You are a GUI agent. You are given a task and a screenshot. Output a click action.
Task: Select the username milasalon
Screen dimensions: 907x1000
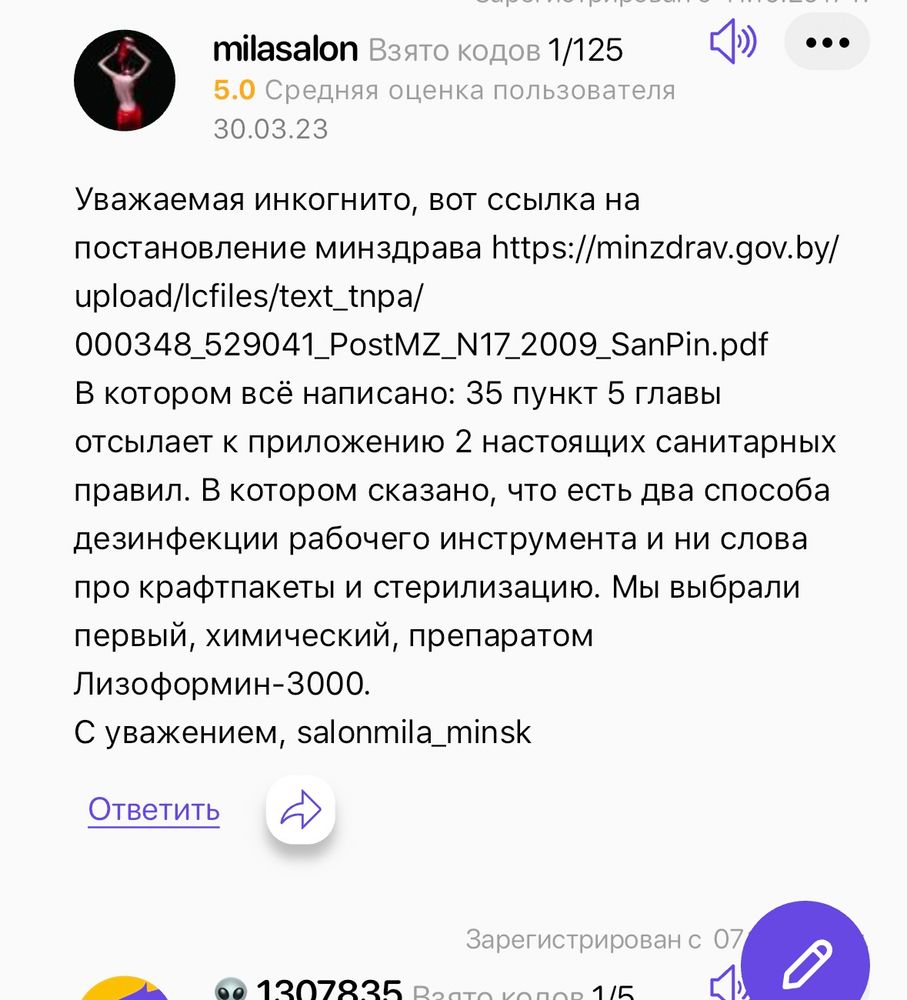(283, 48)
